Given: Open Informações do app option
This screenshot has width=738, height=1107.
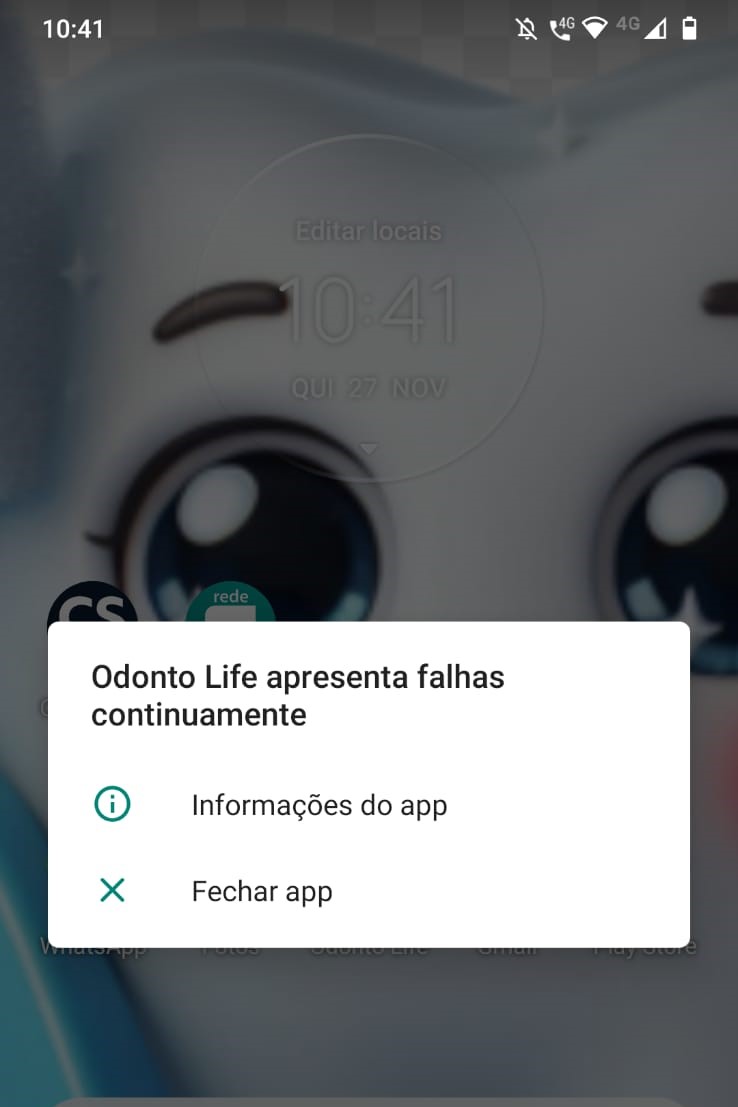Looking at the screenshot, I should coord(318,805).
